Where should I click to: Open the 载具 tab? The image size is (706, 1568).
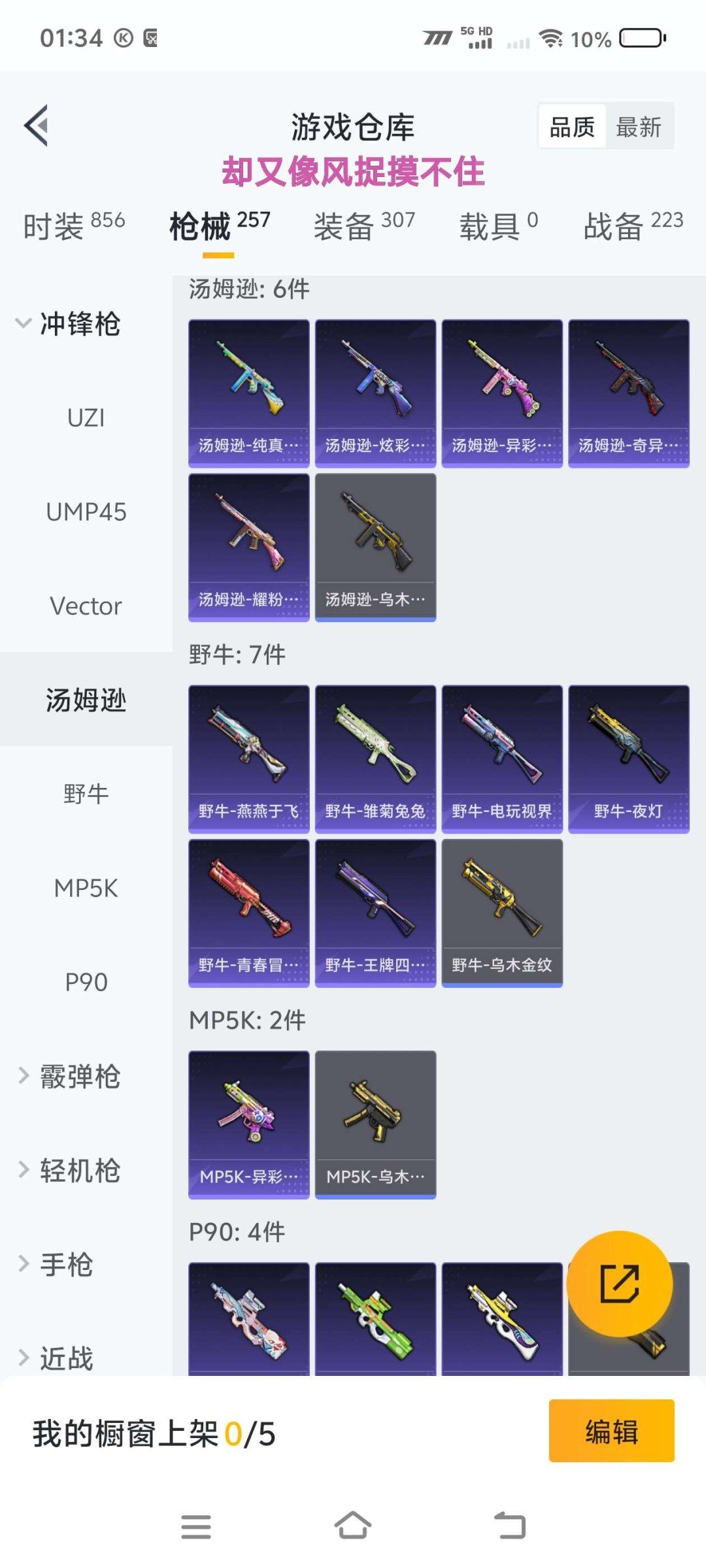[x=498, y=226]
